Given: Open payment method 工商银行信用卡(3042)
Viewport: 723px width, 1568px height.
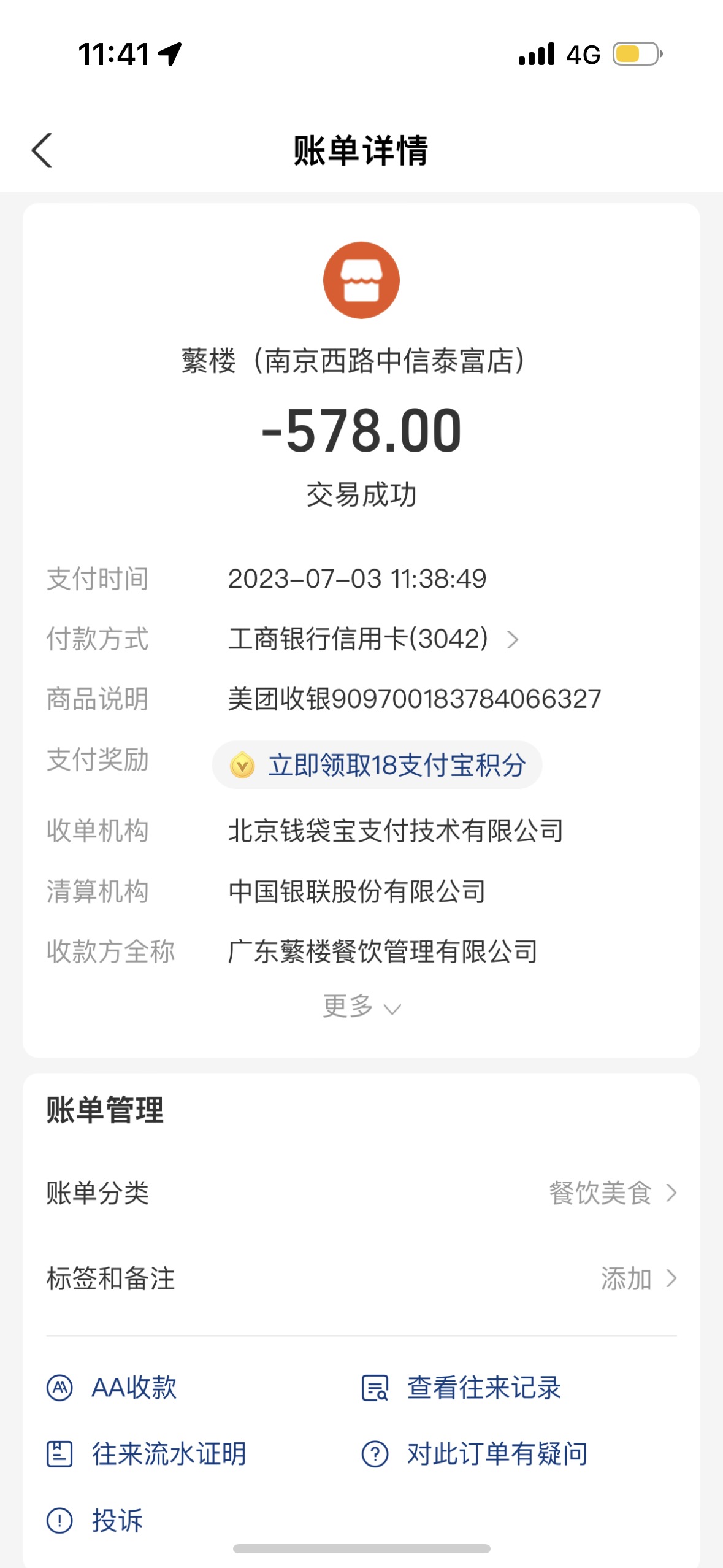Looking at the screenshot, I should (373, 639).
